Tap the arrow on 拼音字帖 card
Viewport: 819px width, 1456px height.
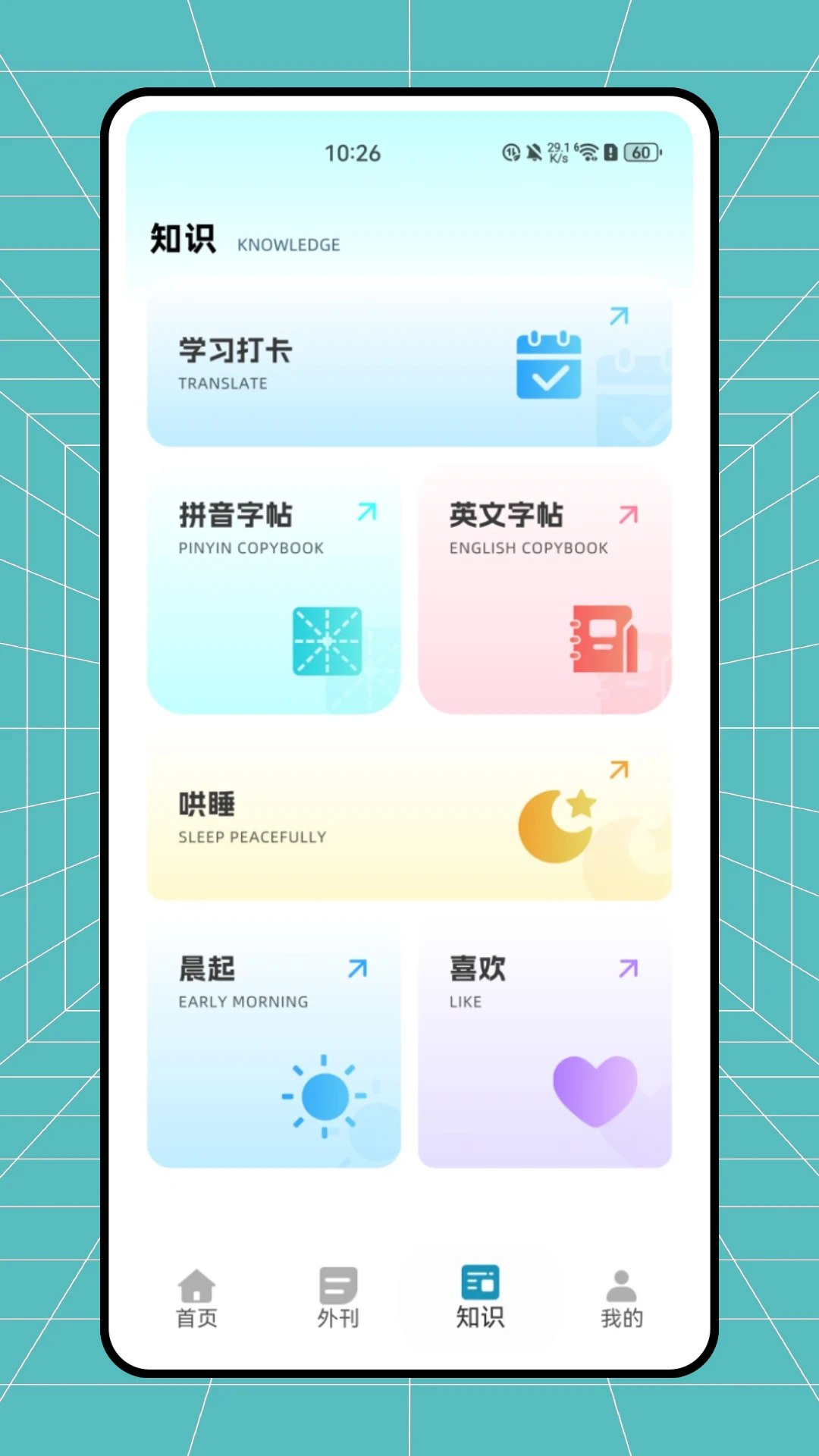coord(365,513)
